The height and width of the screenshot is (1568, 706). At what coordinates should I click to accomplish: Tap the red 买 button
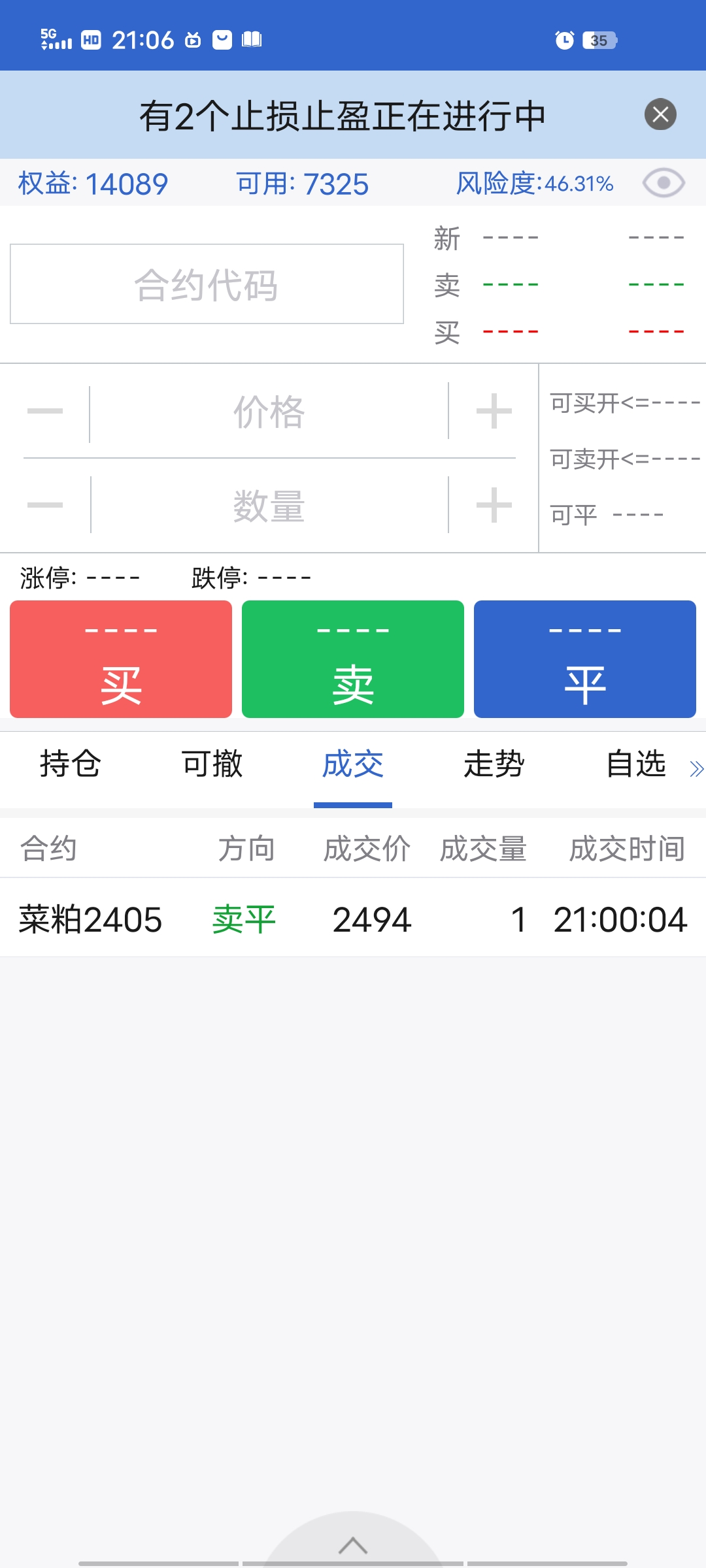tap(121, 659)
